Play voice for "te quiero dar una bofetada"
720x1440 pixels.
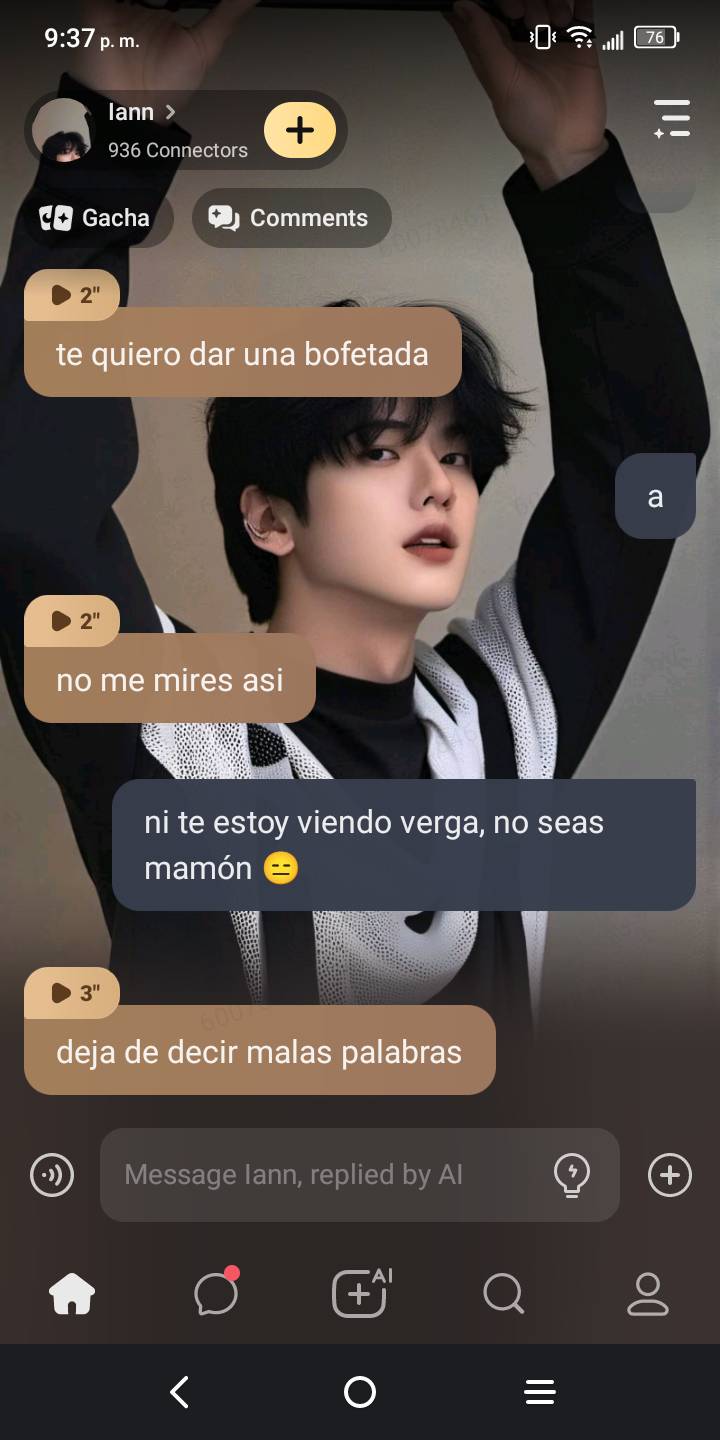click(72, 295)
